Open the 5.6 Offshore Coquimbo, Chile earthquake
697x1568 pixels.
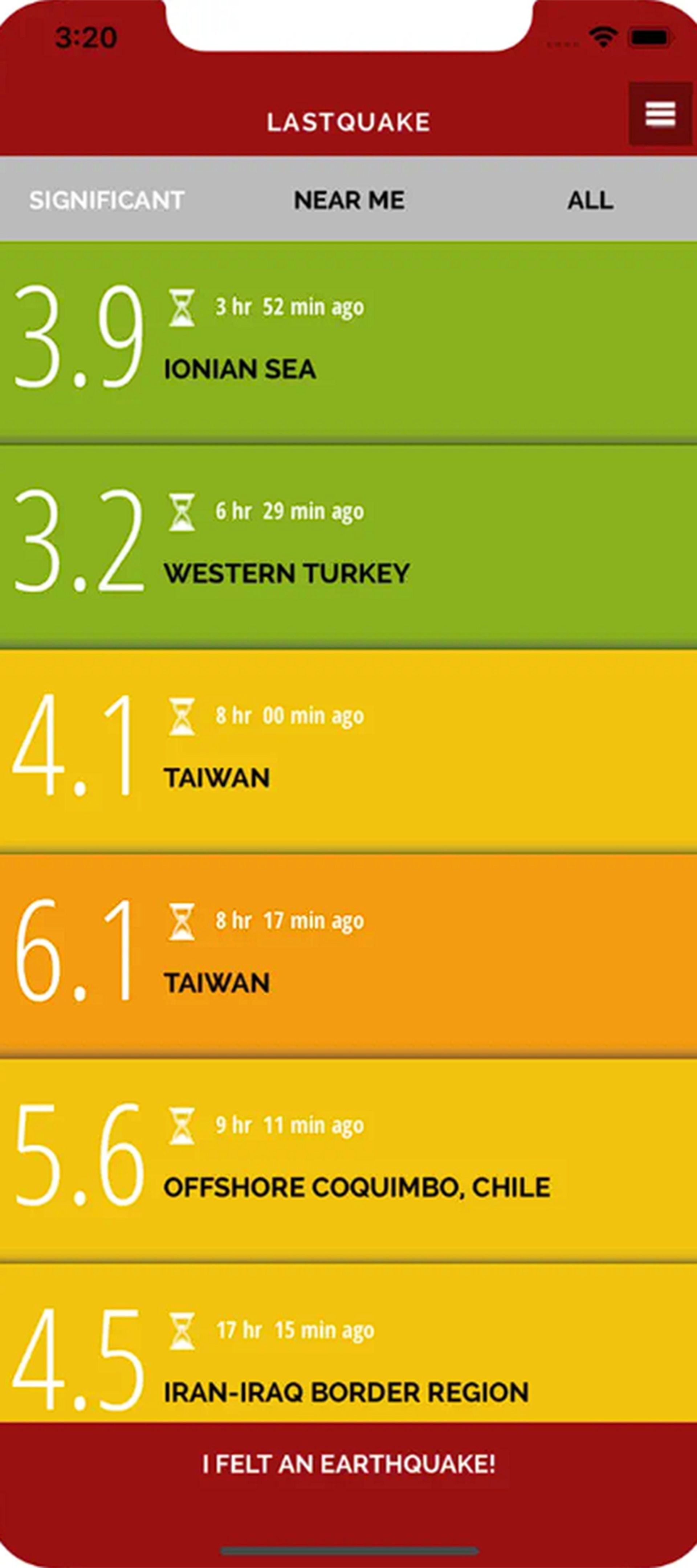tap(348, 1160)
